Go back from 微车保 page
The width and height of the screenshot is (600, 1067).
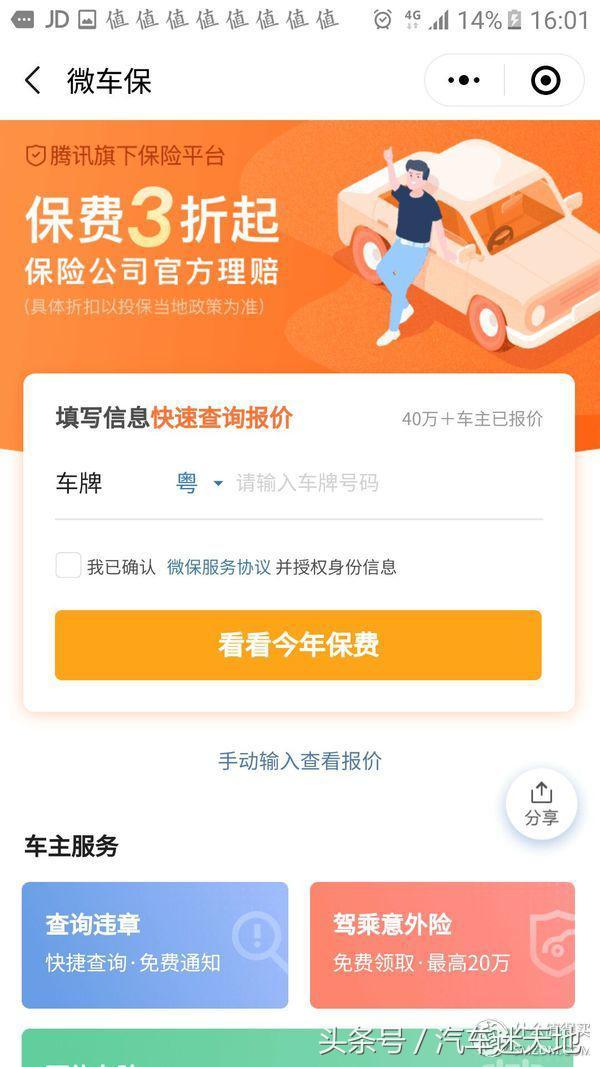pos(33,81)
